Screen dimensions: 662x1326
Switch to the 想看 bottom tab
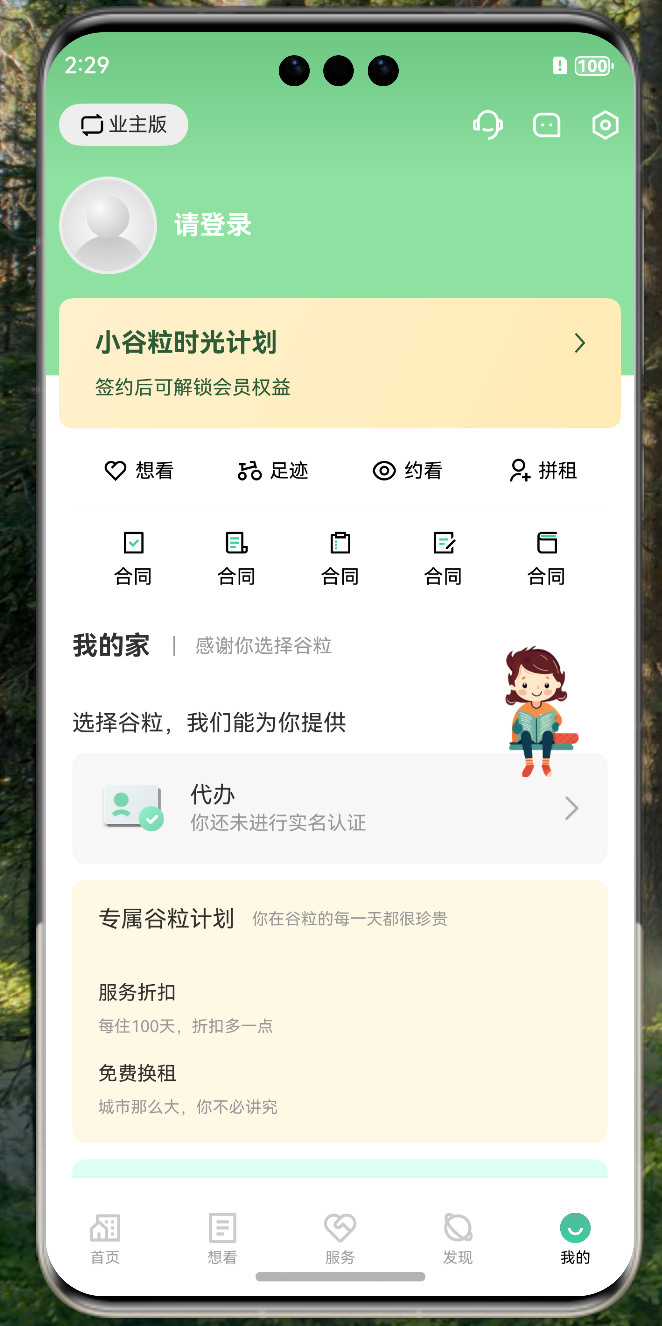(x=222, y=1239)
